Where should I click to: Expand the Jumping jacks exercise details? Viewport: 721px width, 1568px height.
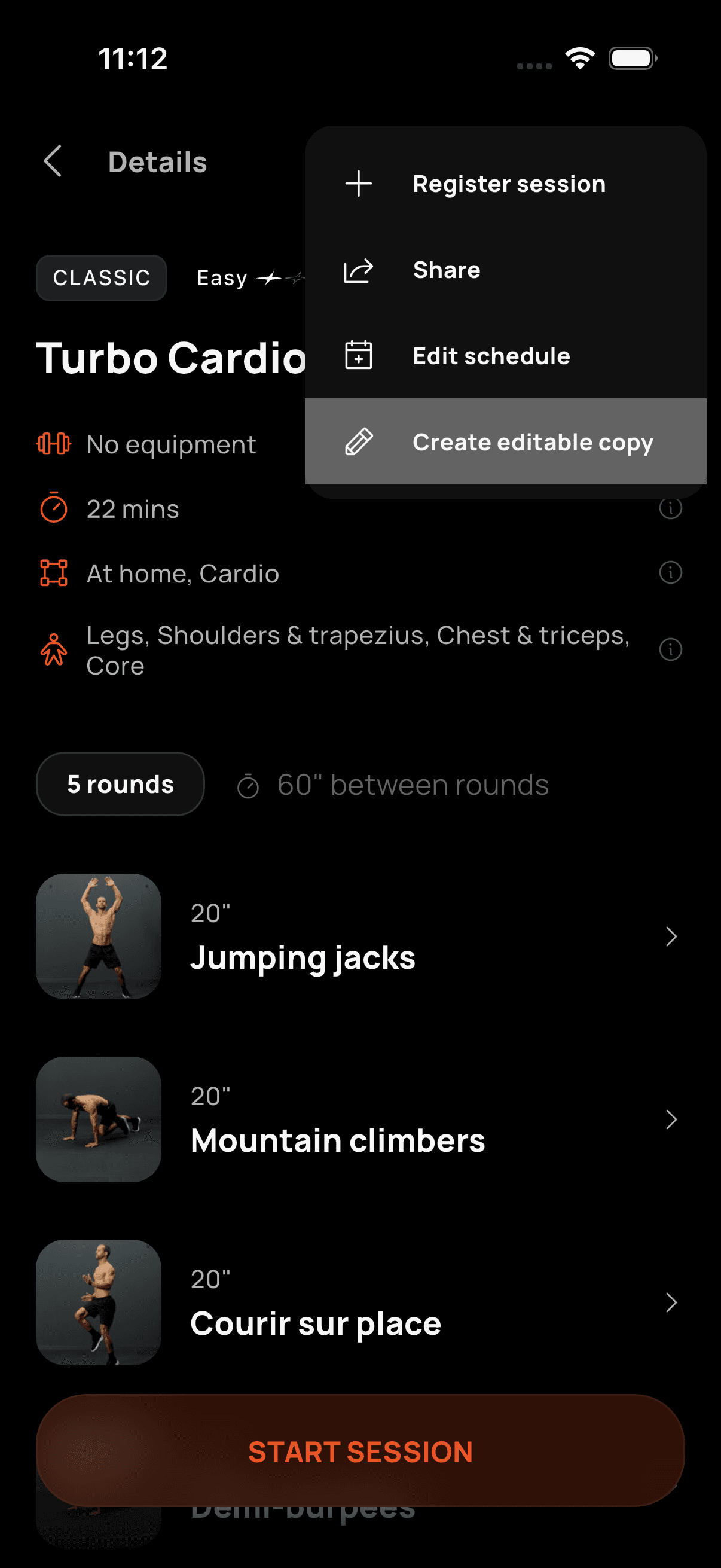click(671, 936)
